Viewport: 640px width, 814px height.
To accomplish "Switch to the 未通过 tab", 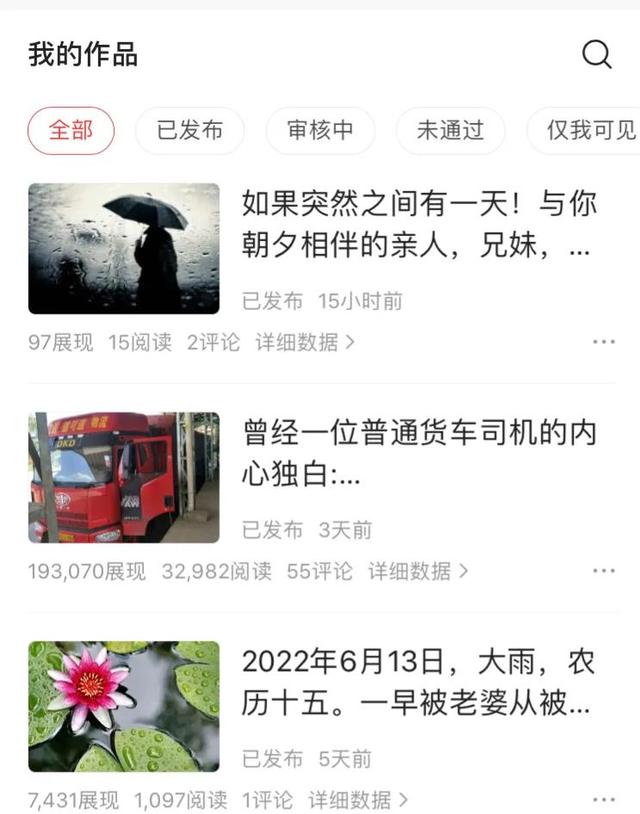I will [450, 131].
